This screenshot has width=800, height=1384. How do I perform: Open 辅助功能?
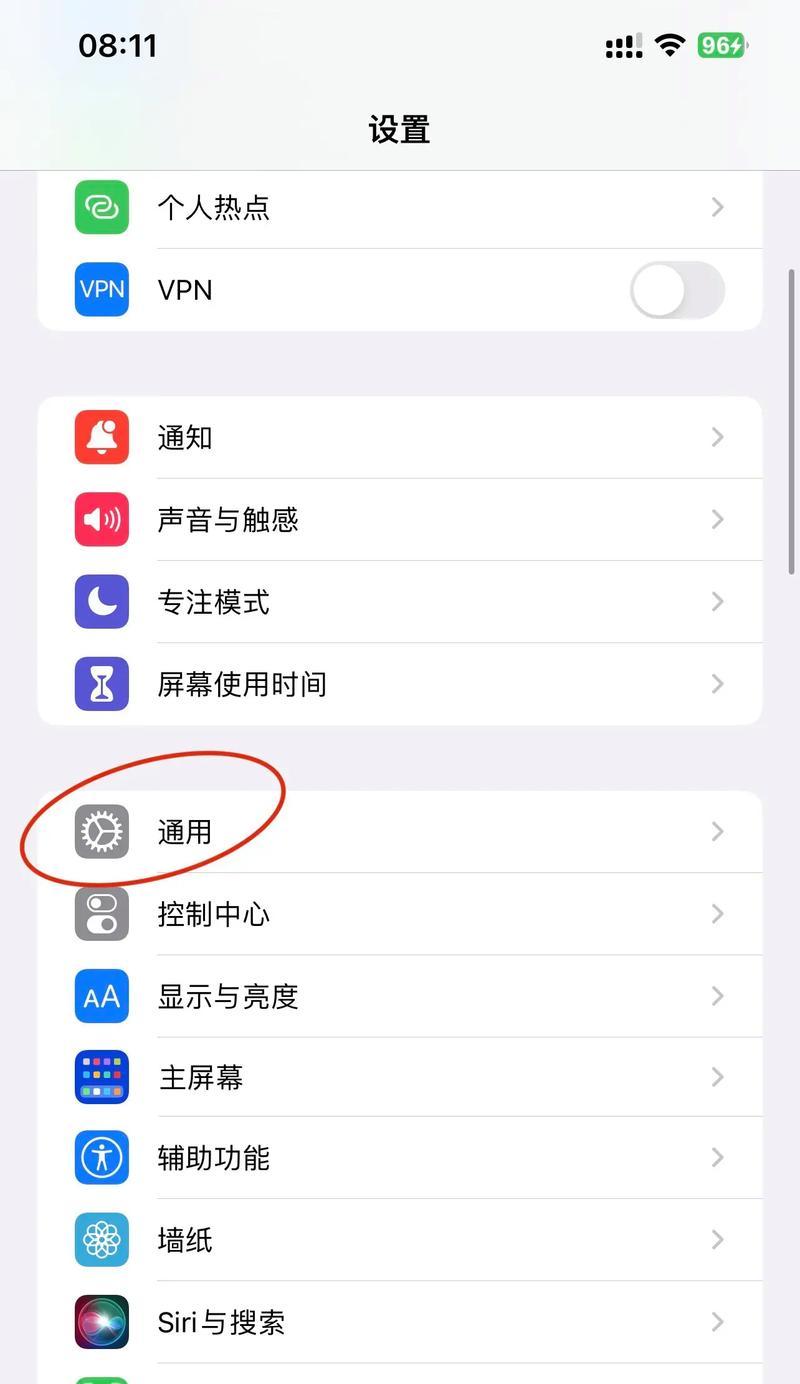[400, 1158]
